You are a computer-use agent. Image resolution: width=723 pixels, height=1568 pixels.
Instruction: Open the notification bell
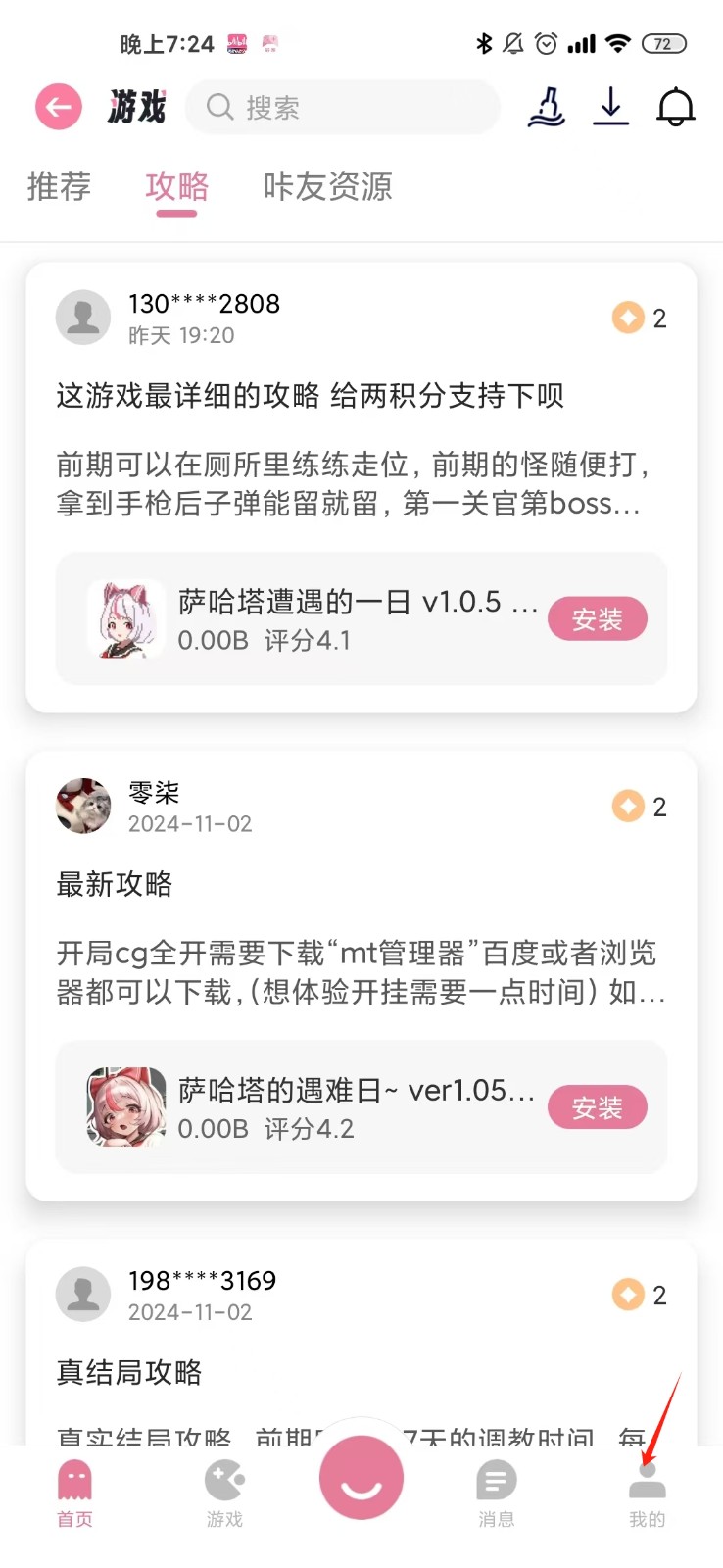tap(675, 108)
